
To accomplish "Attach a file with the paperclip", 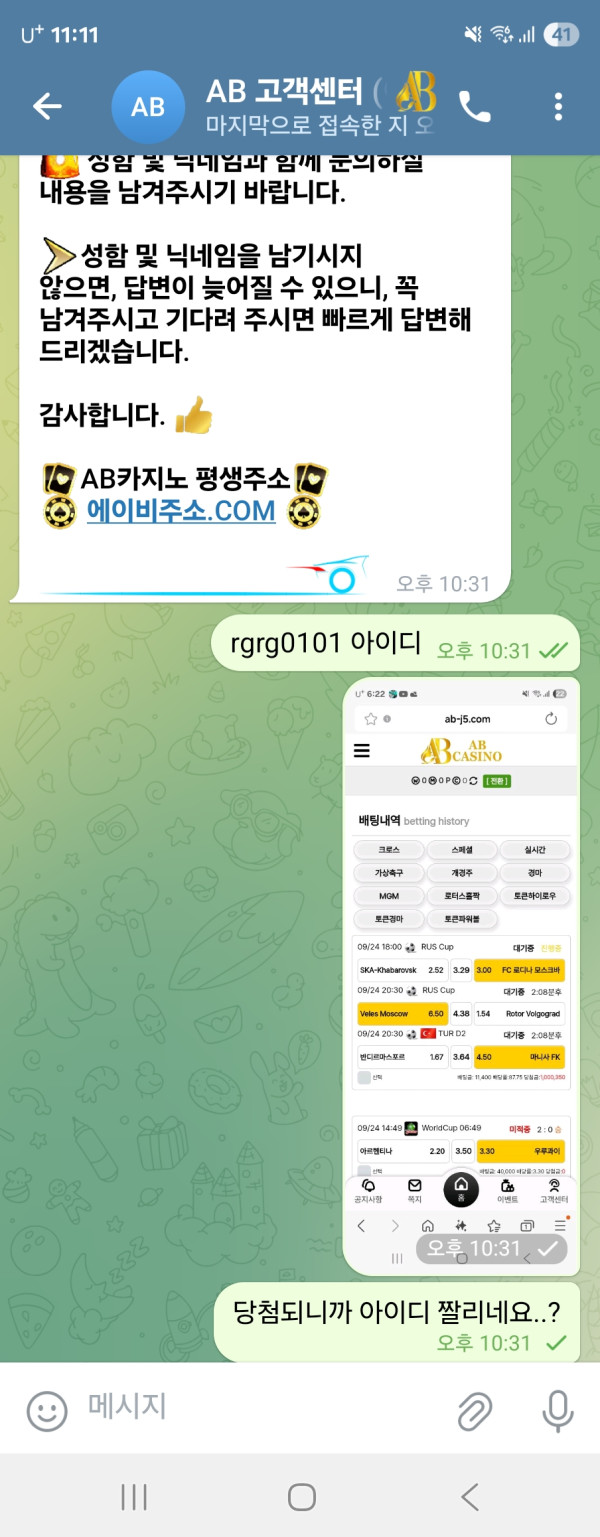I will coord(476,1411).
